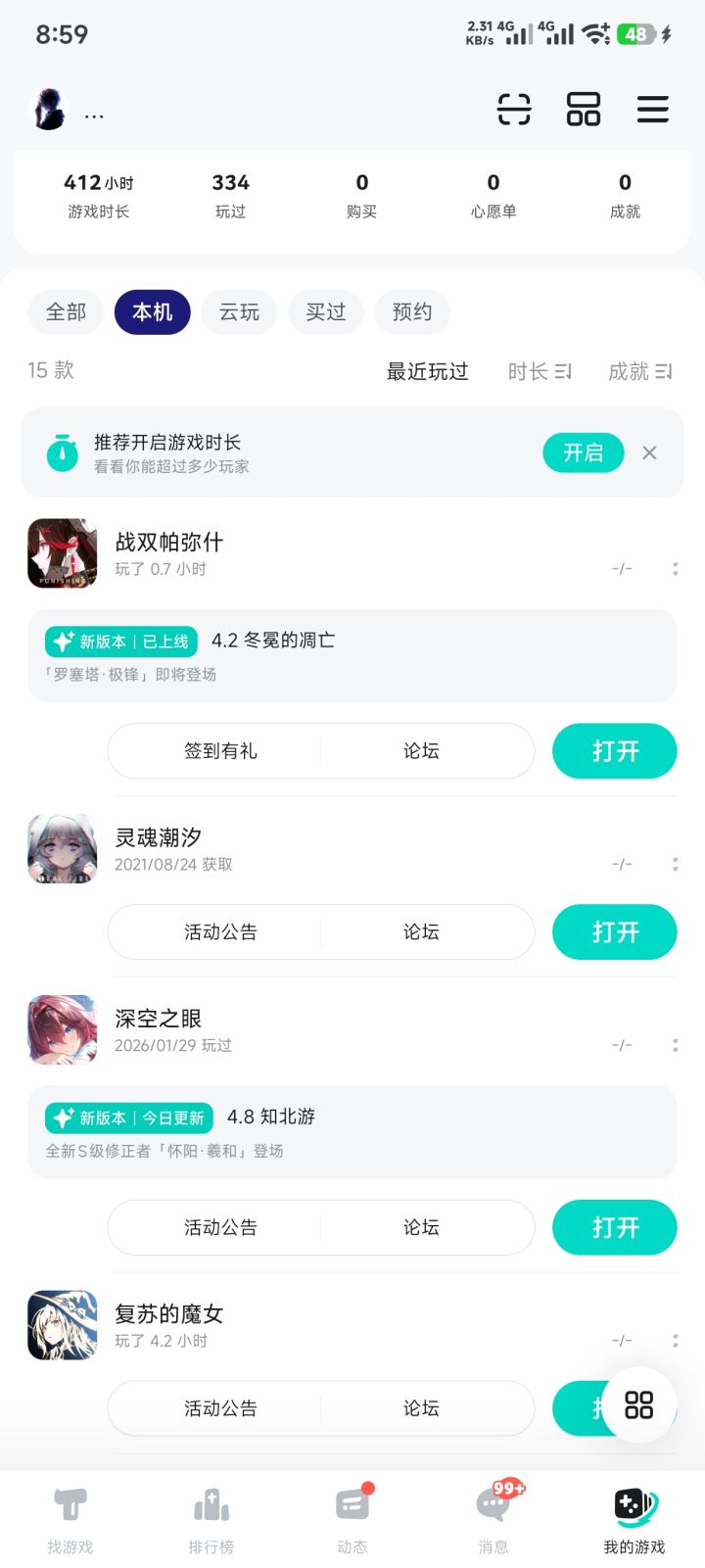Enable game playtime tracking via 开启 button
The height and width of the screenshot is (1568, 705).
(x=583, y=452)
